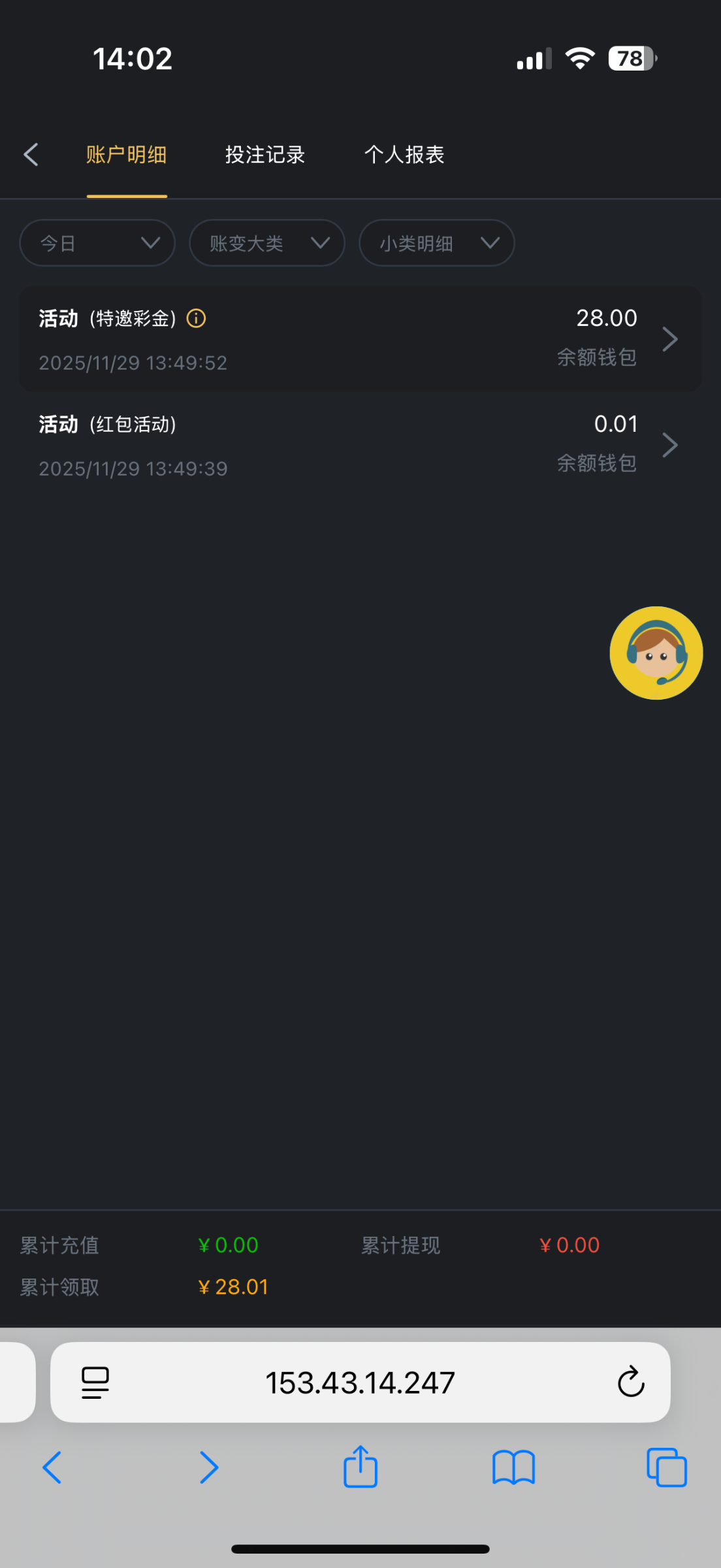The height and width of the screenshot is (1568, 721).
Task: Open the 红包活动 0.01 transaction record
Action: coord(360,446)
